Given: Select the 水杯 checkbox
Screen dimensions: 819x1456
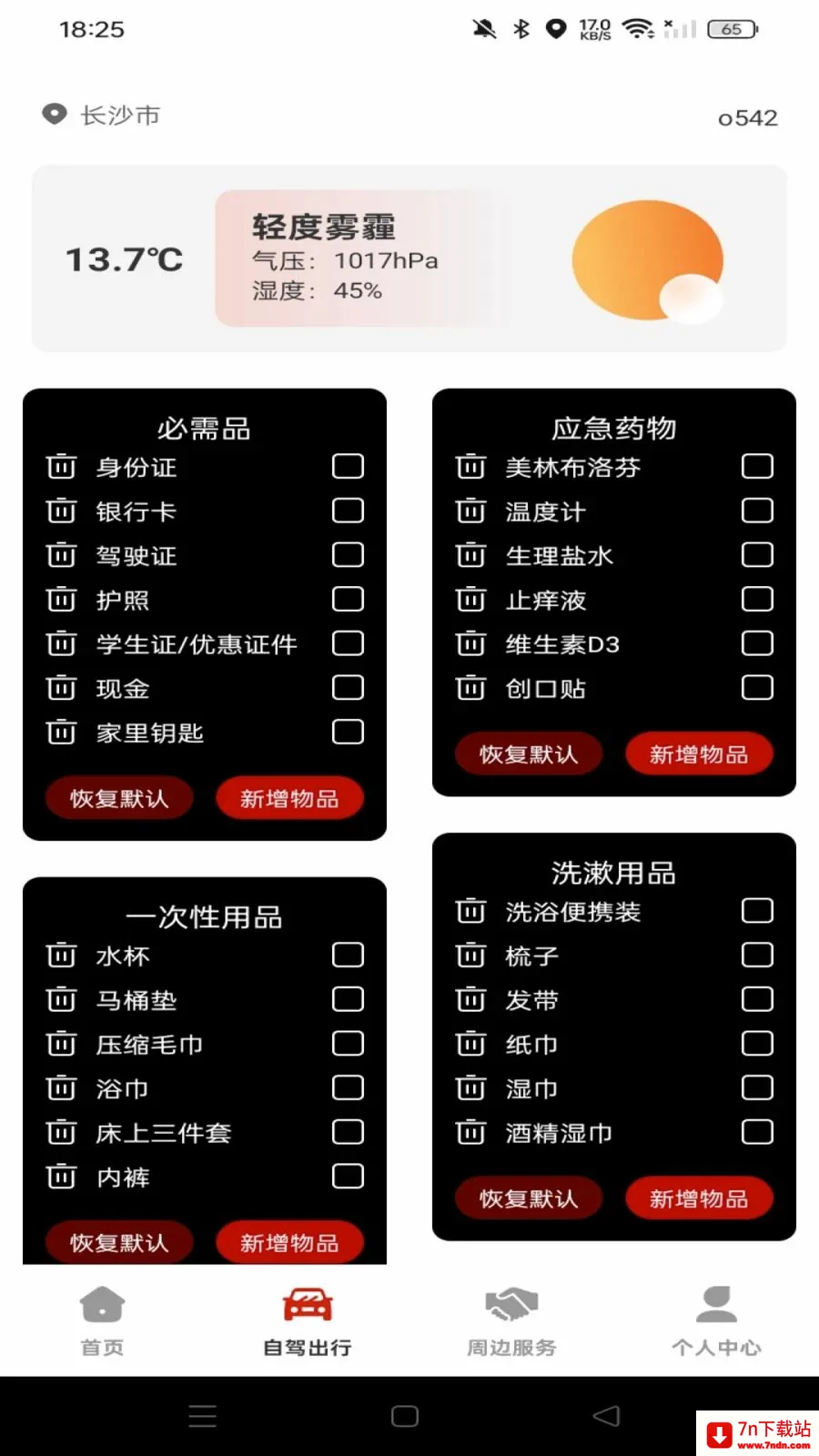Looking at the screenshot, I should coord(348,955).
